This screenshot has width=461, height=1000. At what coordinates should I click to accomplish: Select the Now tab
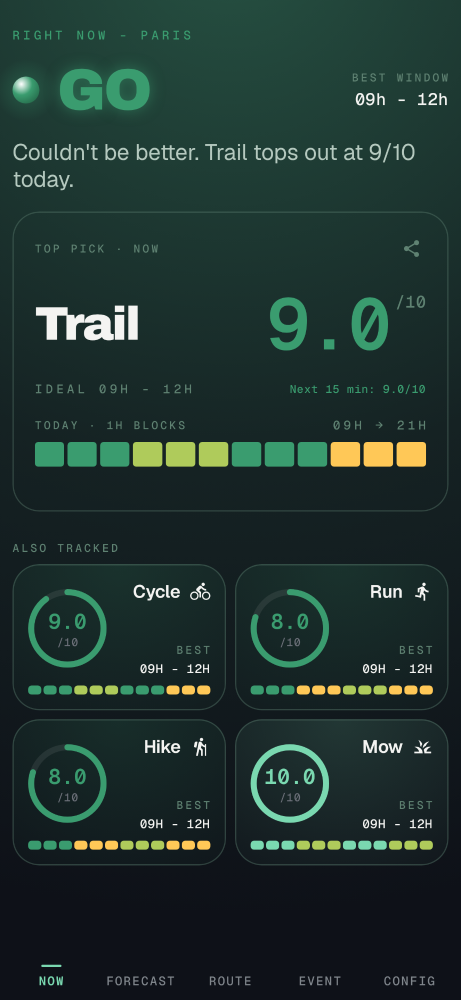(51, 981)
